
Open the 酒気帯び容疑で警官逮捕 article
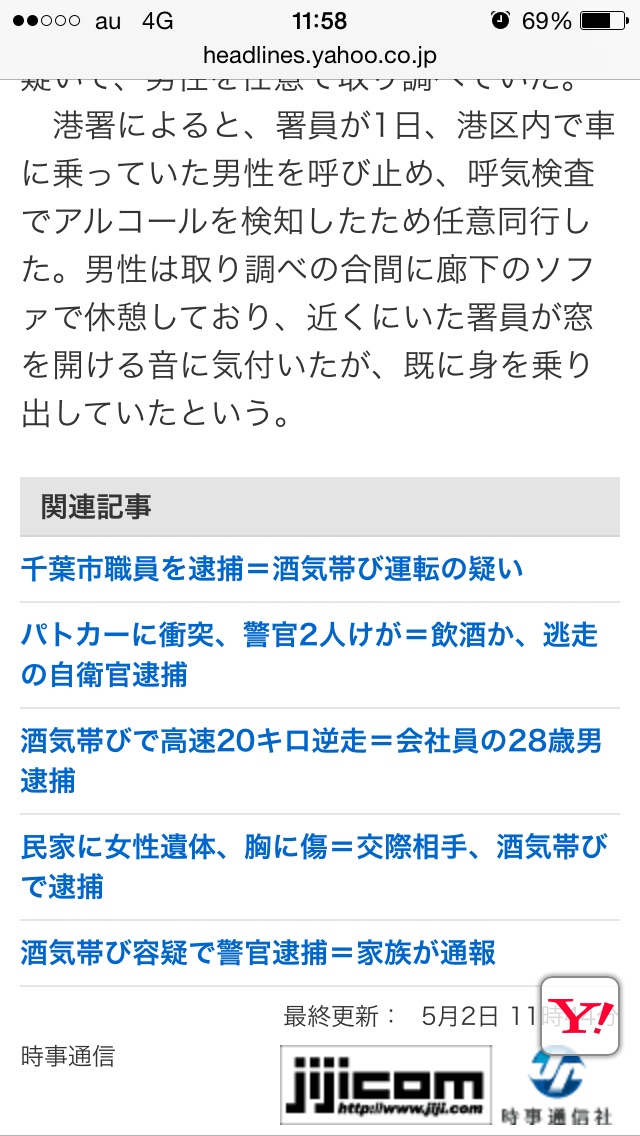pyautogui.click(x=258, y=952)
